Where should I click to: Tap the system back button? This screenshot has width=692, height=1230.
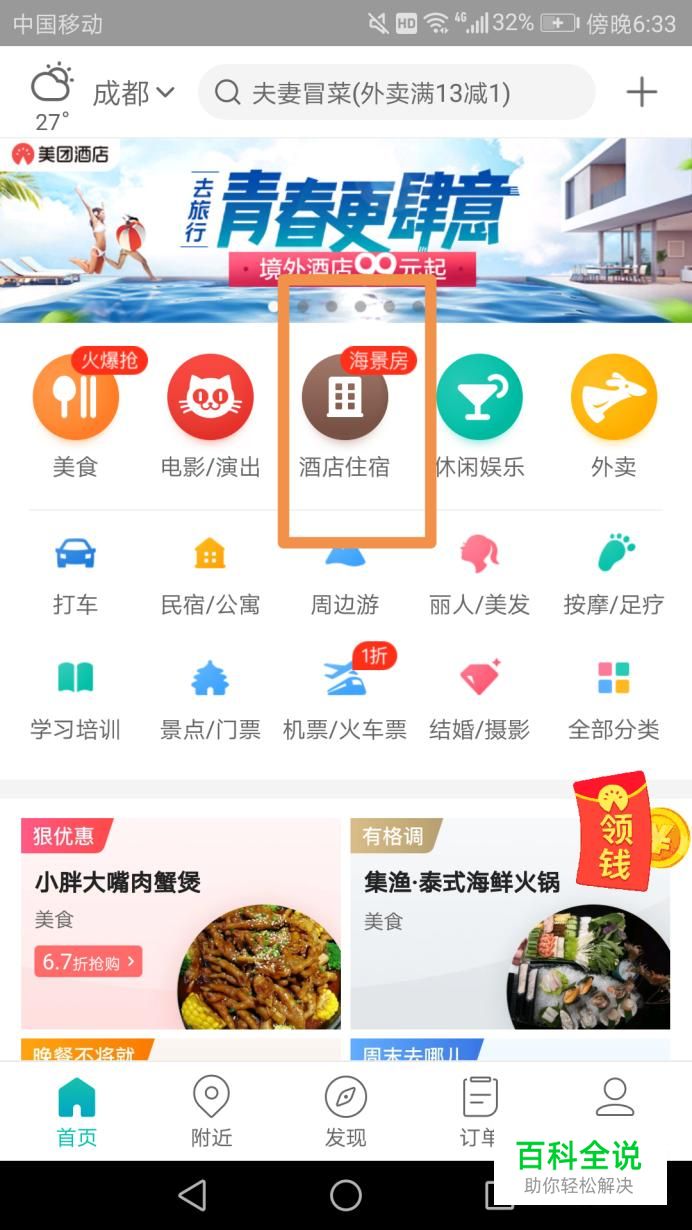192,1195
